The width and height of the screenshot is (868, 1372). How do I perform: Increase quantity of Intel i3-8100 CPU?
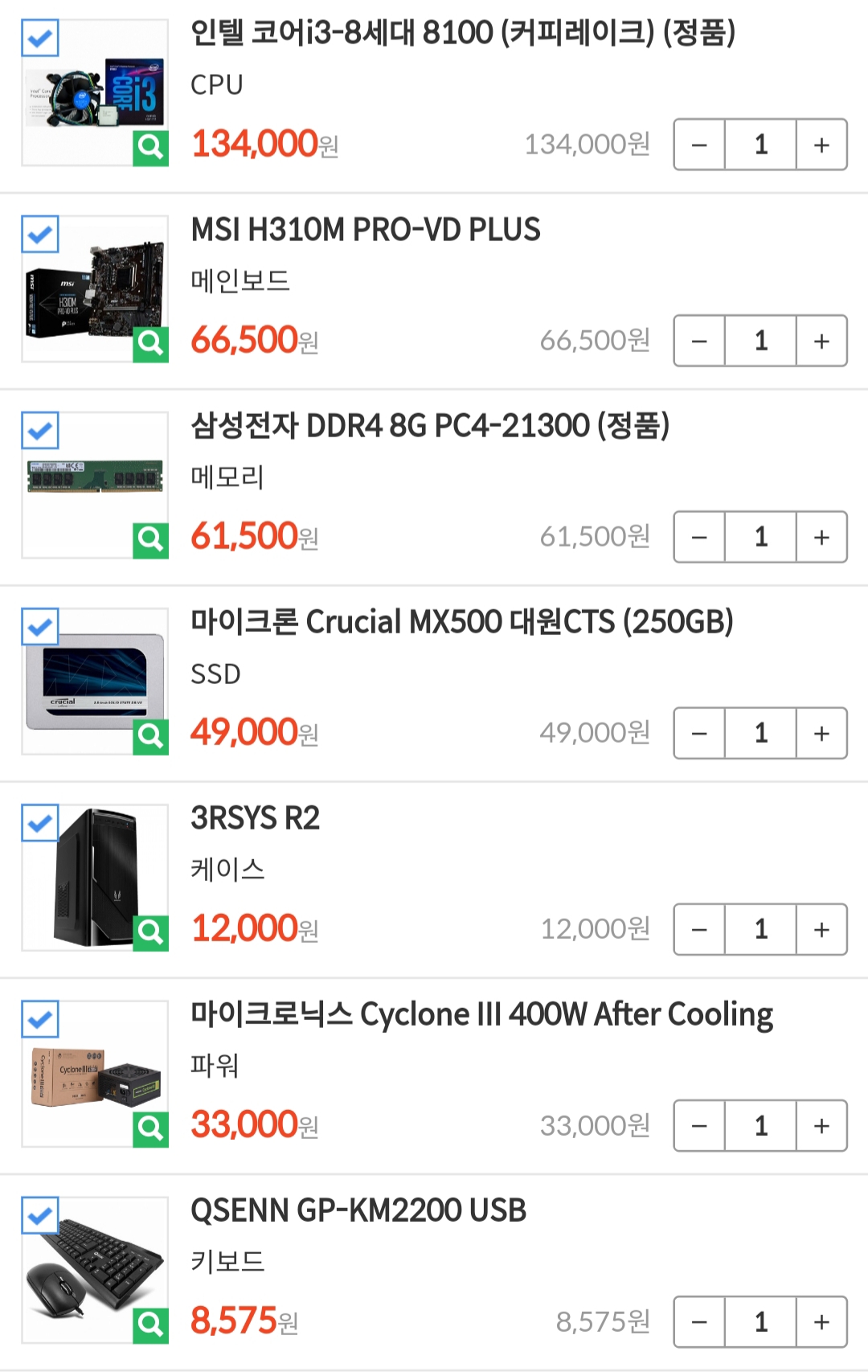821,145
